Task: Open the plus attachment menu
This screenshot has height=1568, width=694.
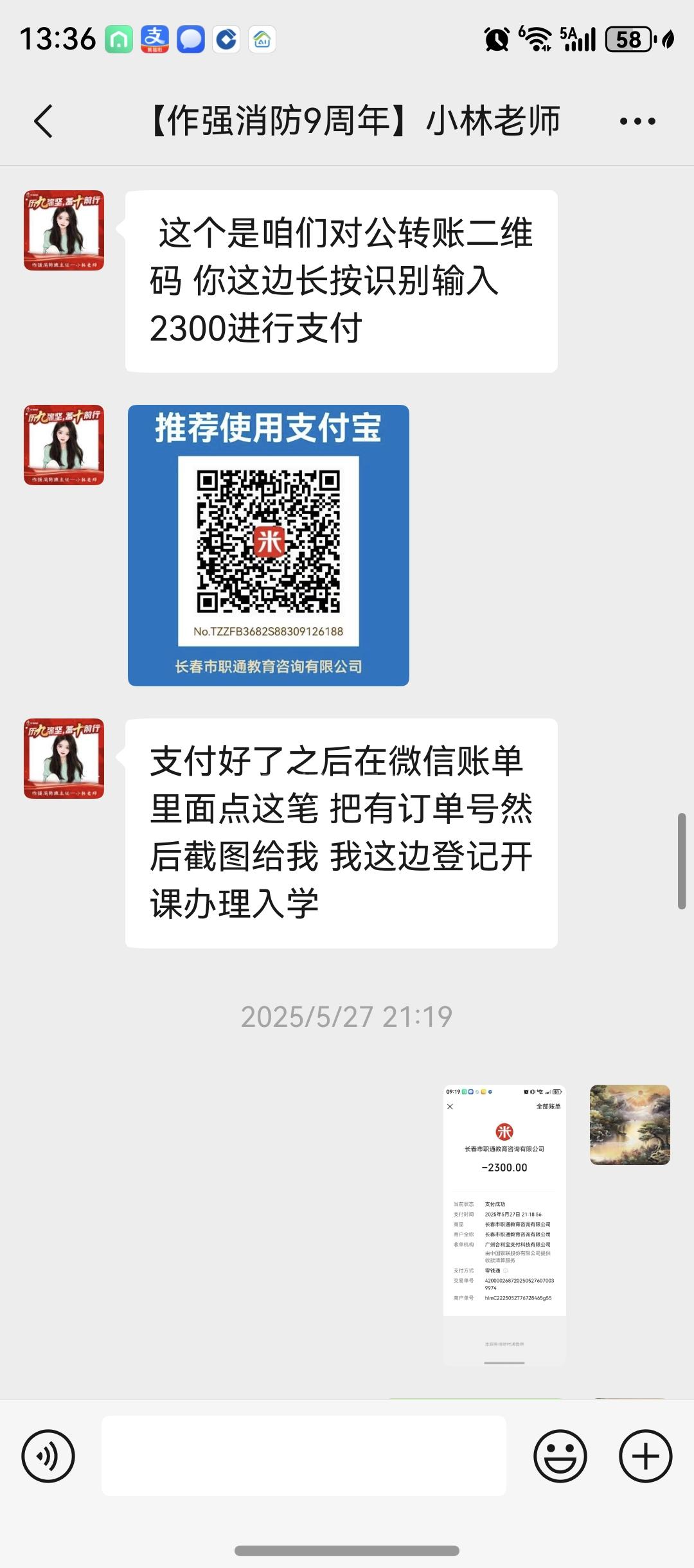Action: click(645, 1456)
